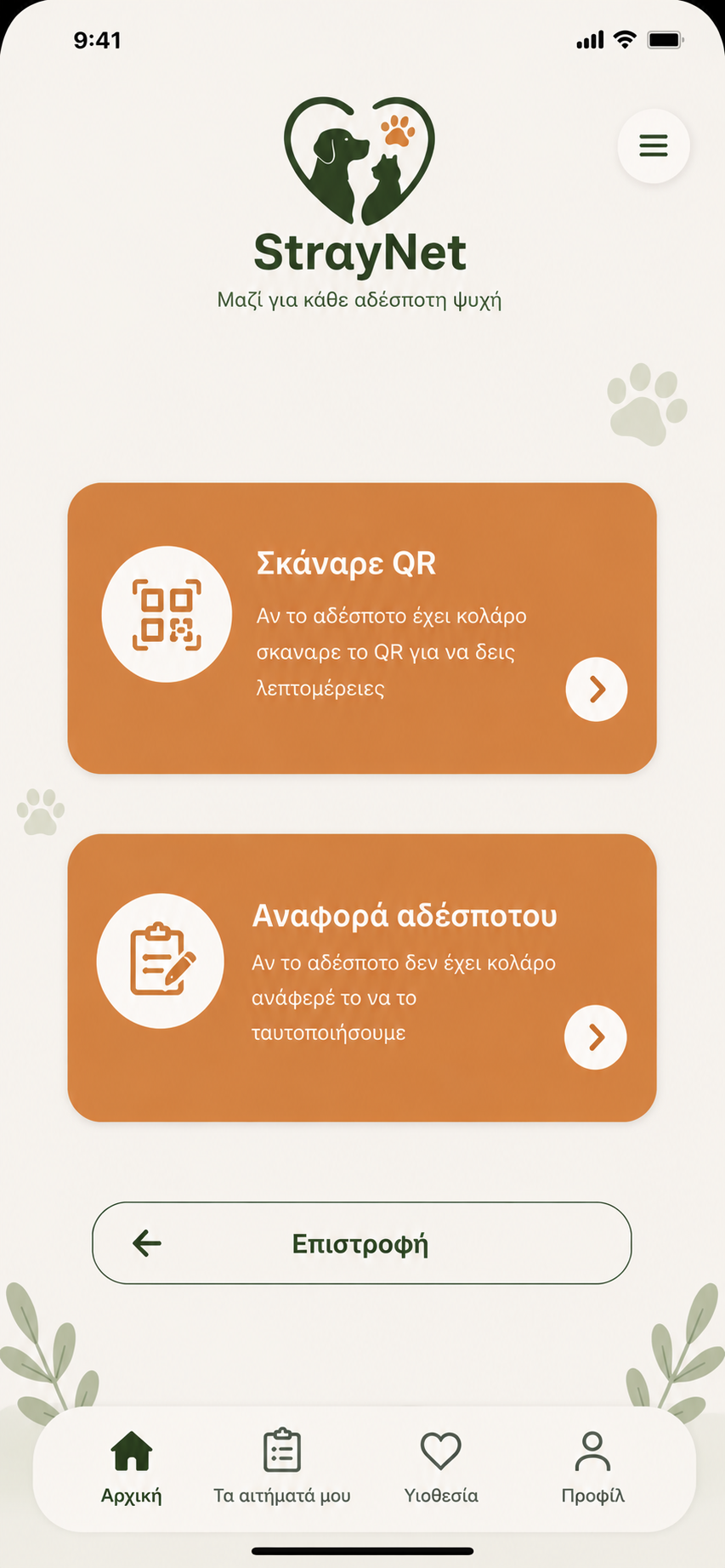Switch to the Αρχική tab
This screenshot has width=725, height=1568.
[132, 1467]
